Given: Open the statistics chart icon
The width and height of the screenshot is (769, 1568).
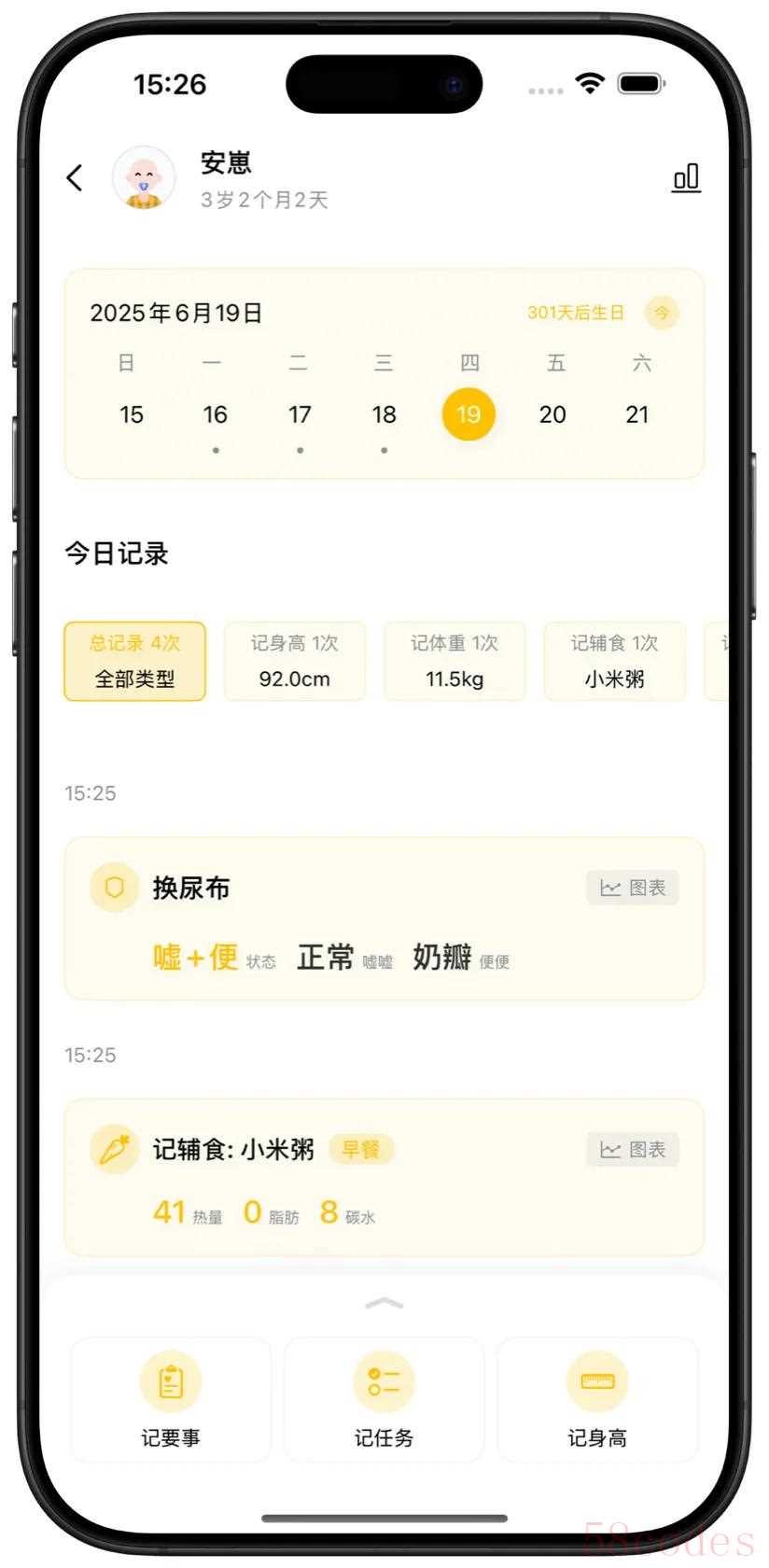Looking at the screenshot, I should tap(686, 177).
